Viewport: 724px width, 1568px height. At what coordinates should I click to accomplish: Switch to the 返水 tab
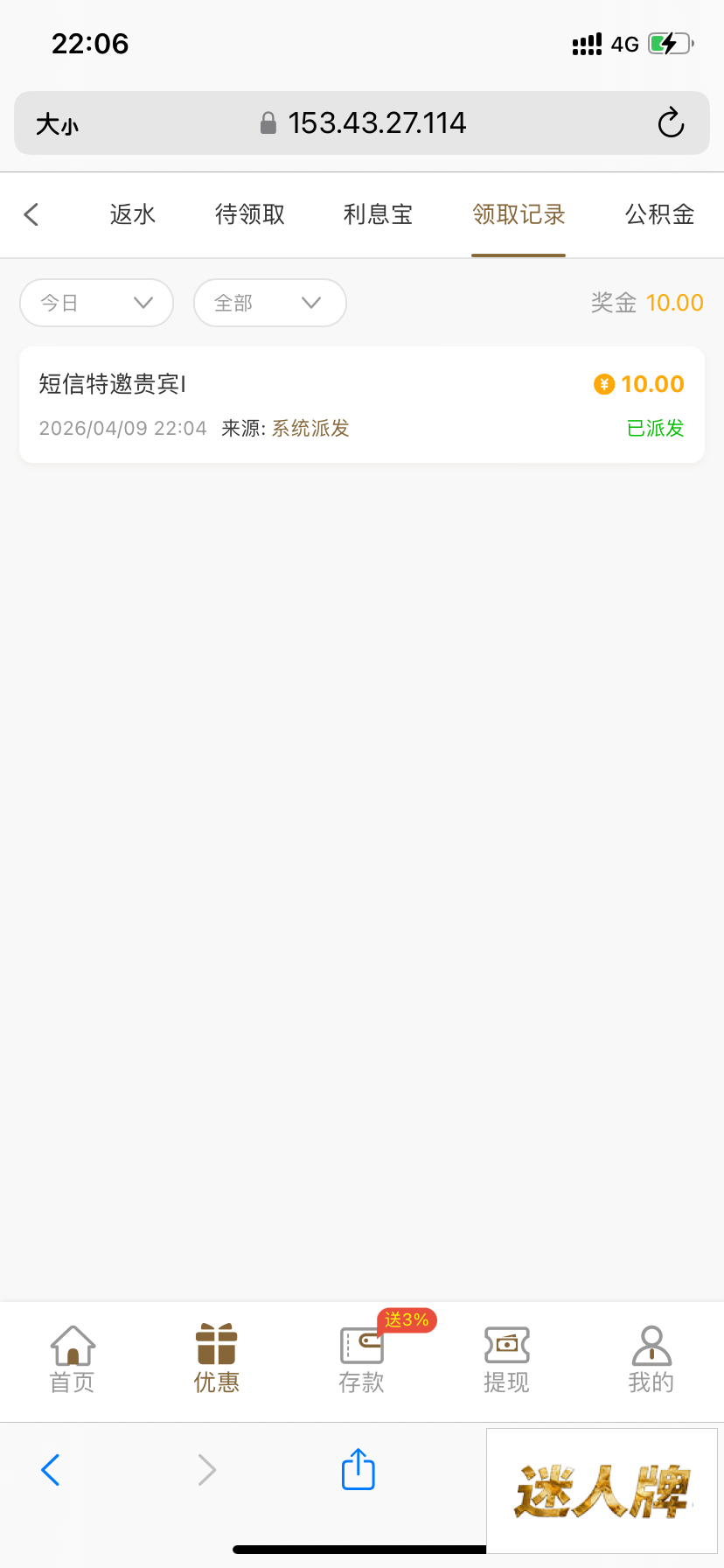[x=133, y=214]
